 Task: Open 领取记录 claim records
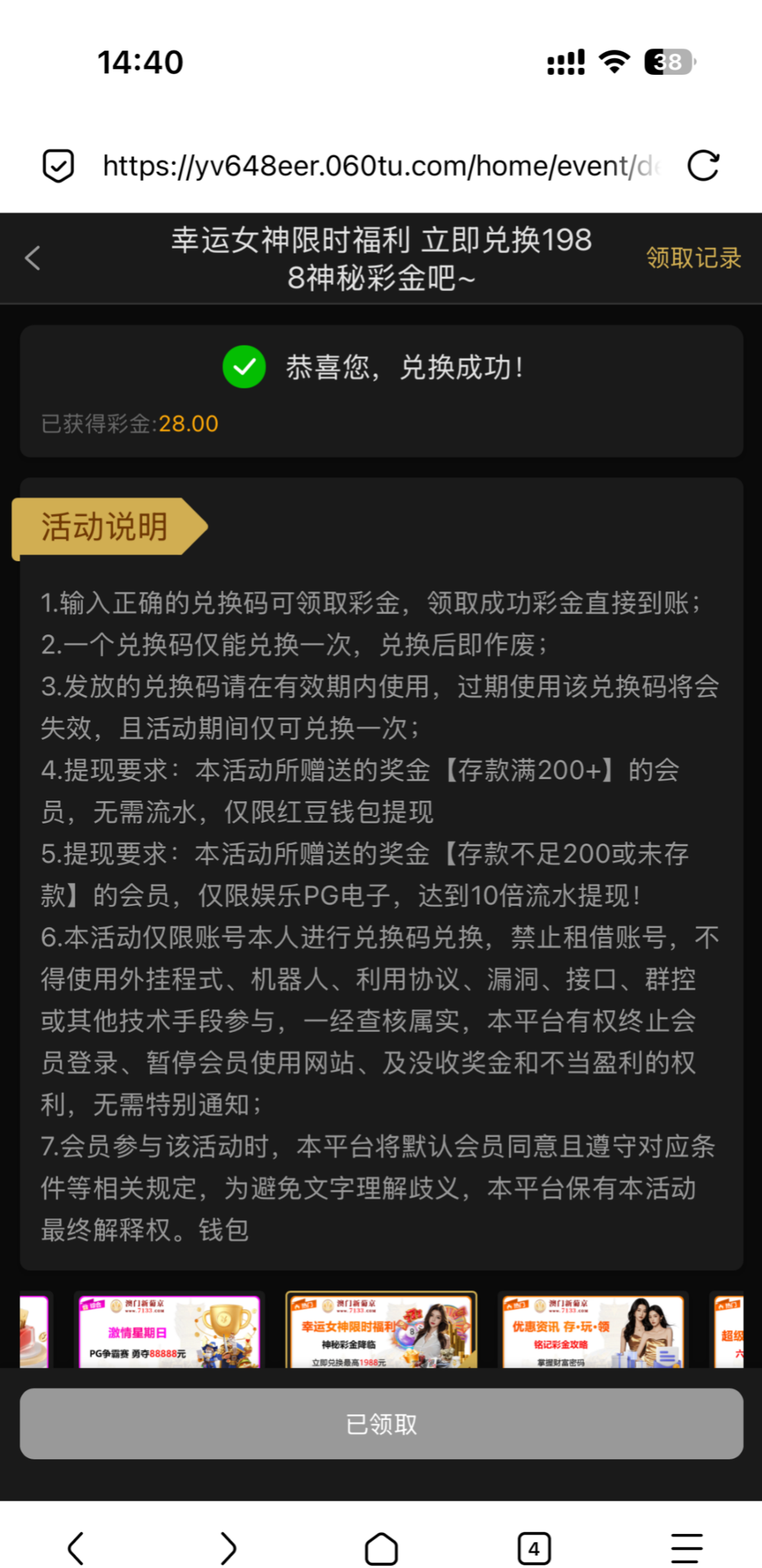click(x=693, y=258)
